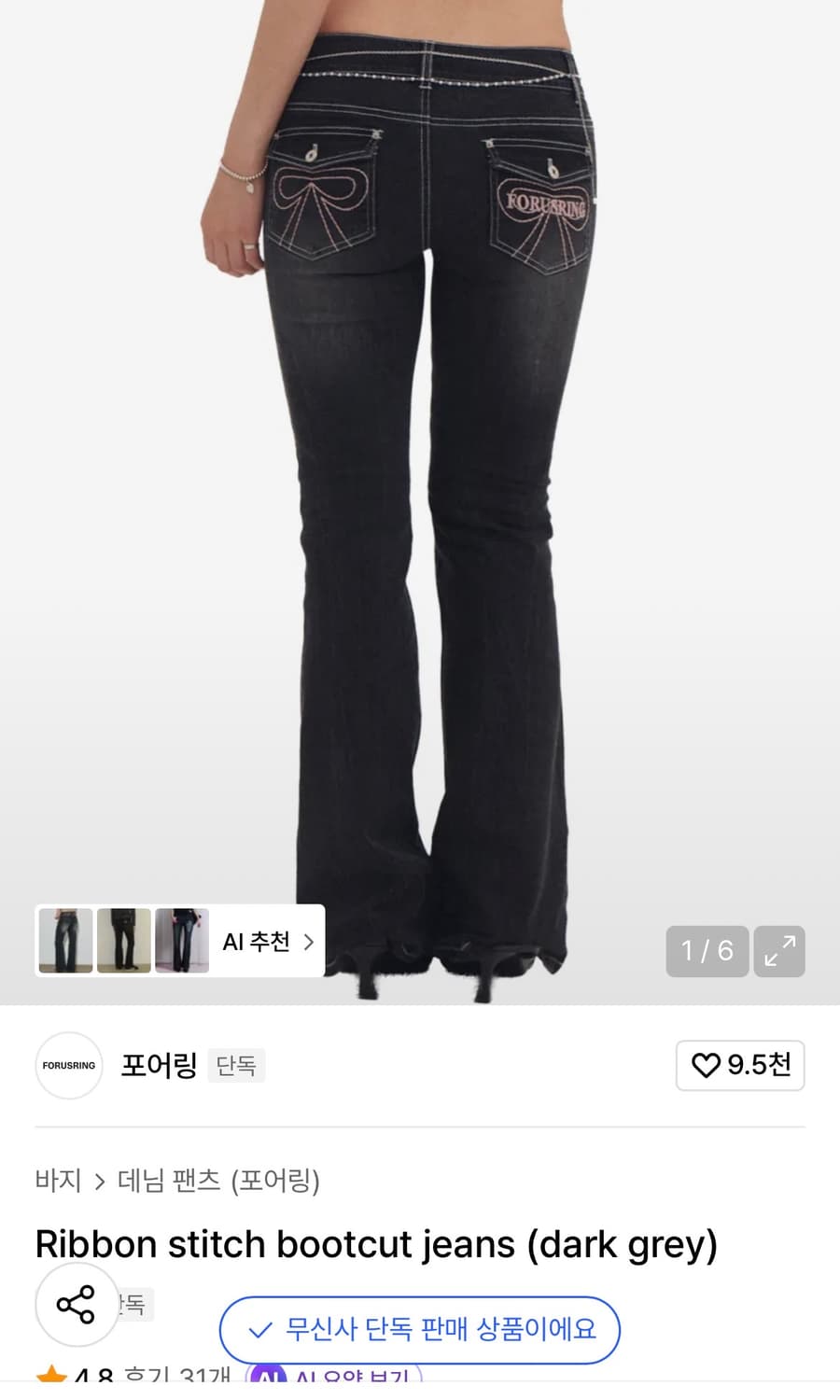Click the circular FORUSRING brand logo
Screen dimensions: 840x1400
[x=68, y=1066]
